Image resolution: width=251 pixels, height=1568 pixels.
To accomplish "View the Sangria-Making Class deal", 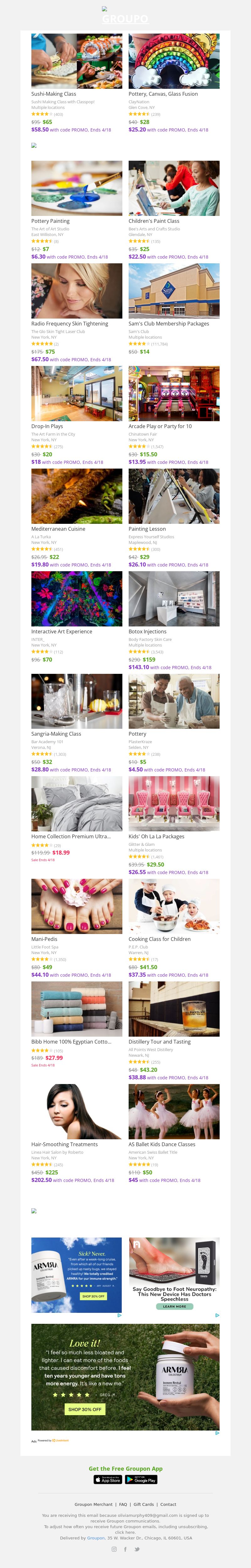I will 76,701.
